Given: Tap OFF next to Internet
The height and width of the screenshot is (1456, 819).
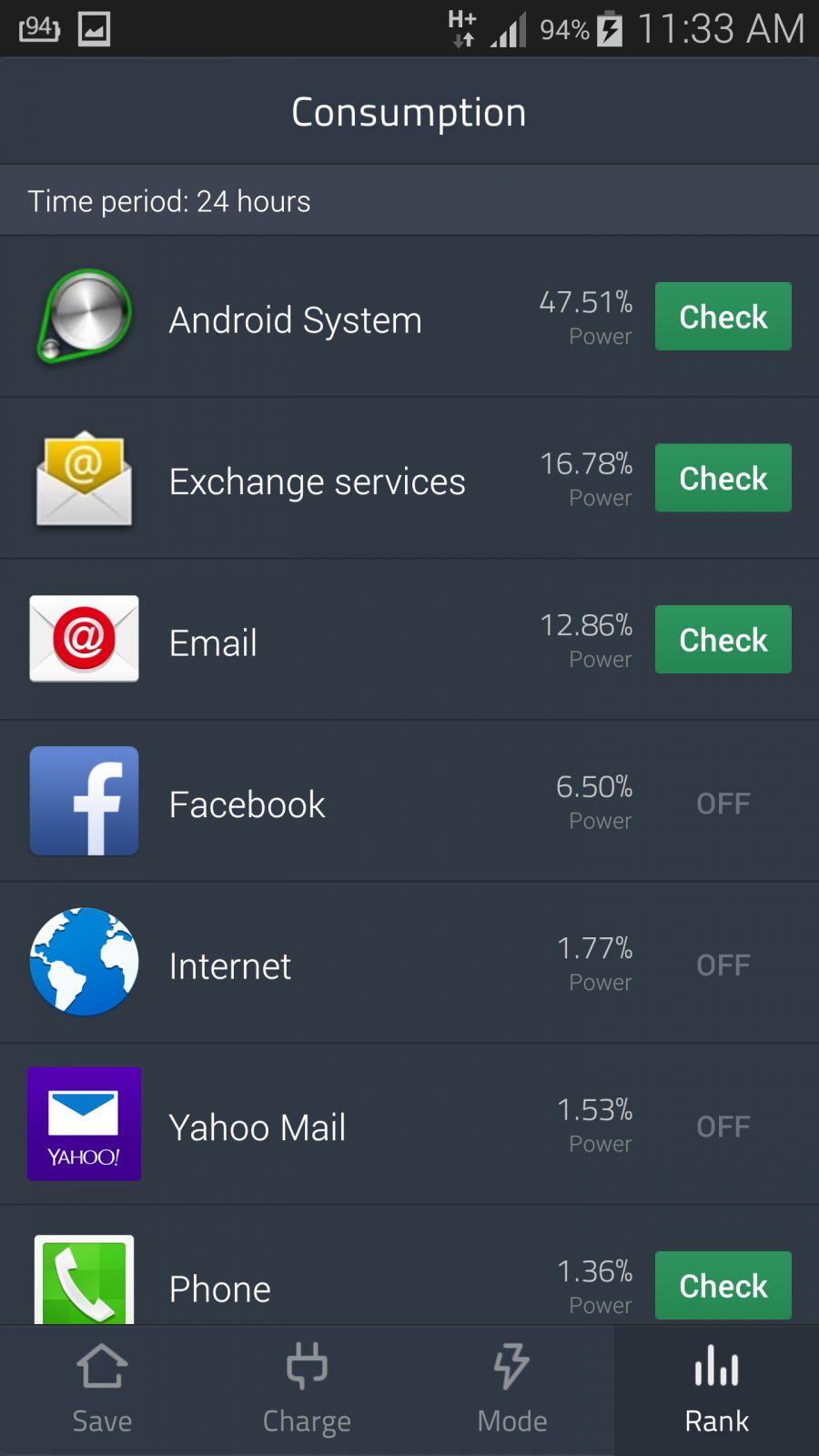Looking at the screenshot, I should 723,965.
